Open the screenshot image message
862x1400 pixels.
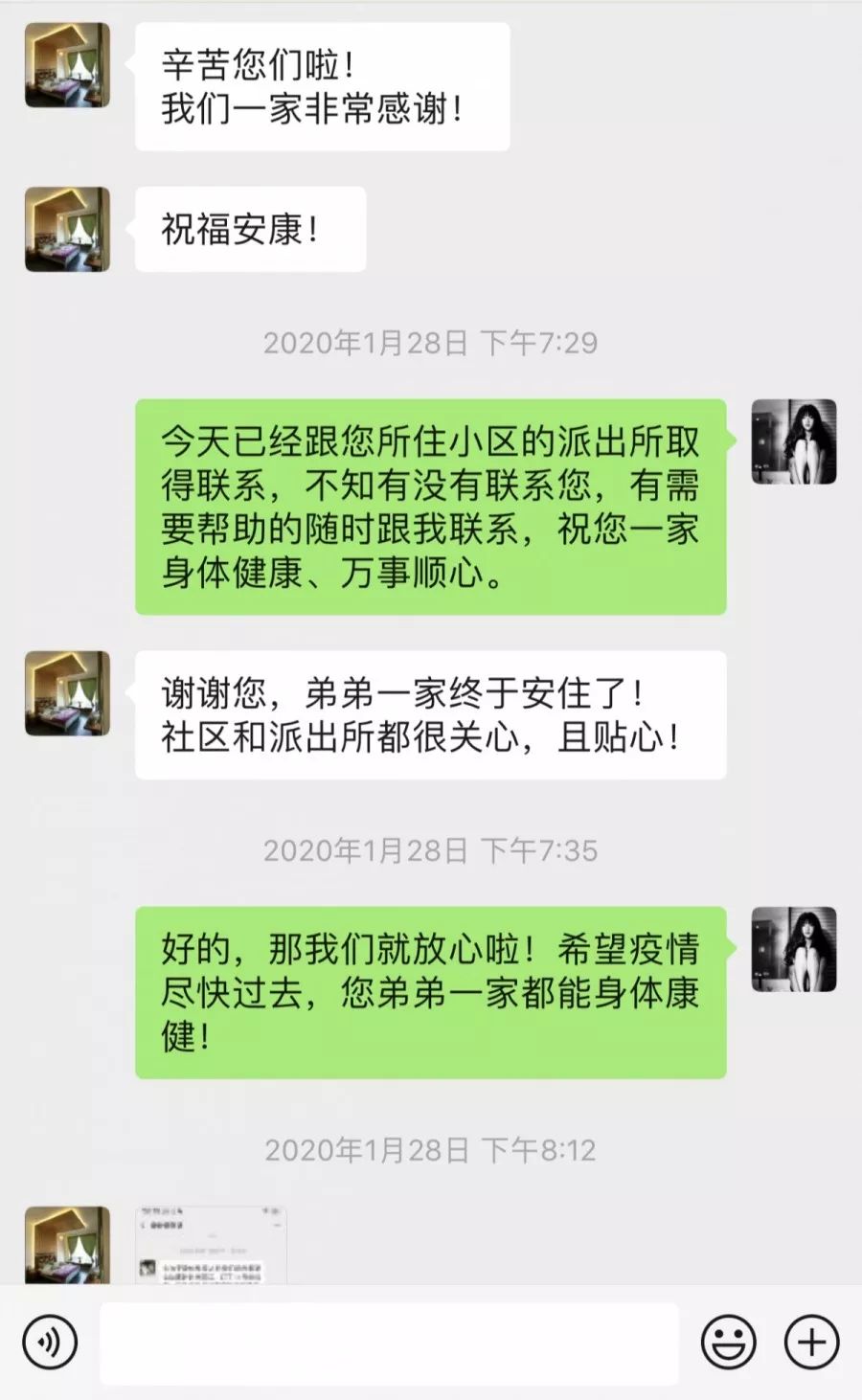click(211, 1245)
